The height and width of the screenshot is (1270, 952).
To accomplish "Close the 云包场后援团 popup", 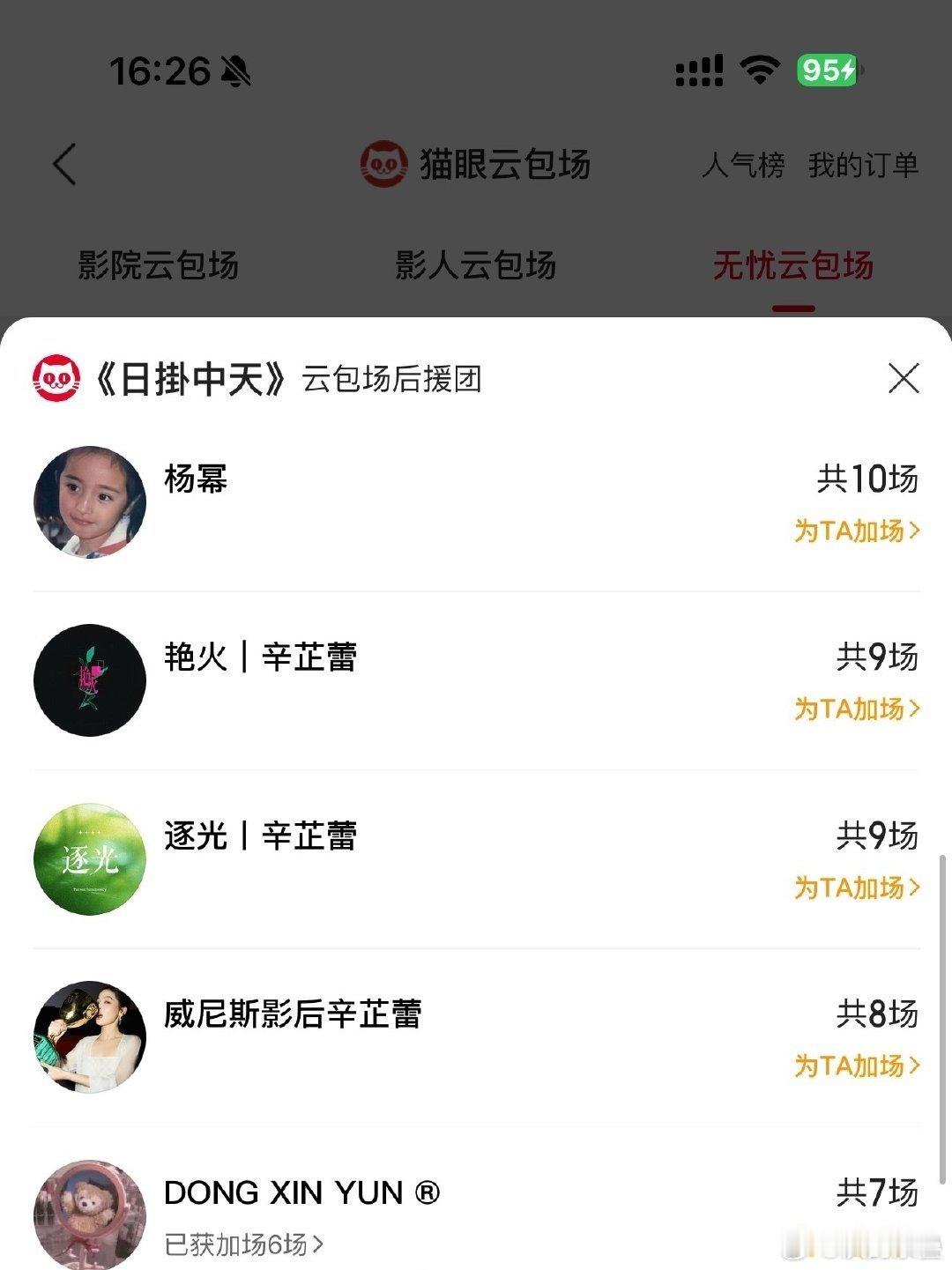I will point(904,378).
